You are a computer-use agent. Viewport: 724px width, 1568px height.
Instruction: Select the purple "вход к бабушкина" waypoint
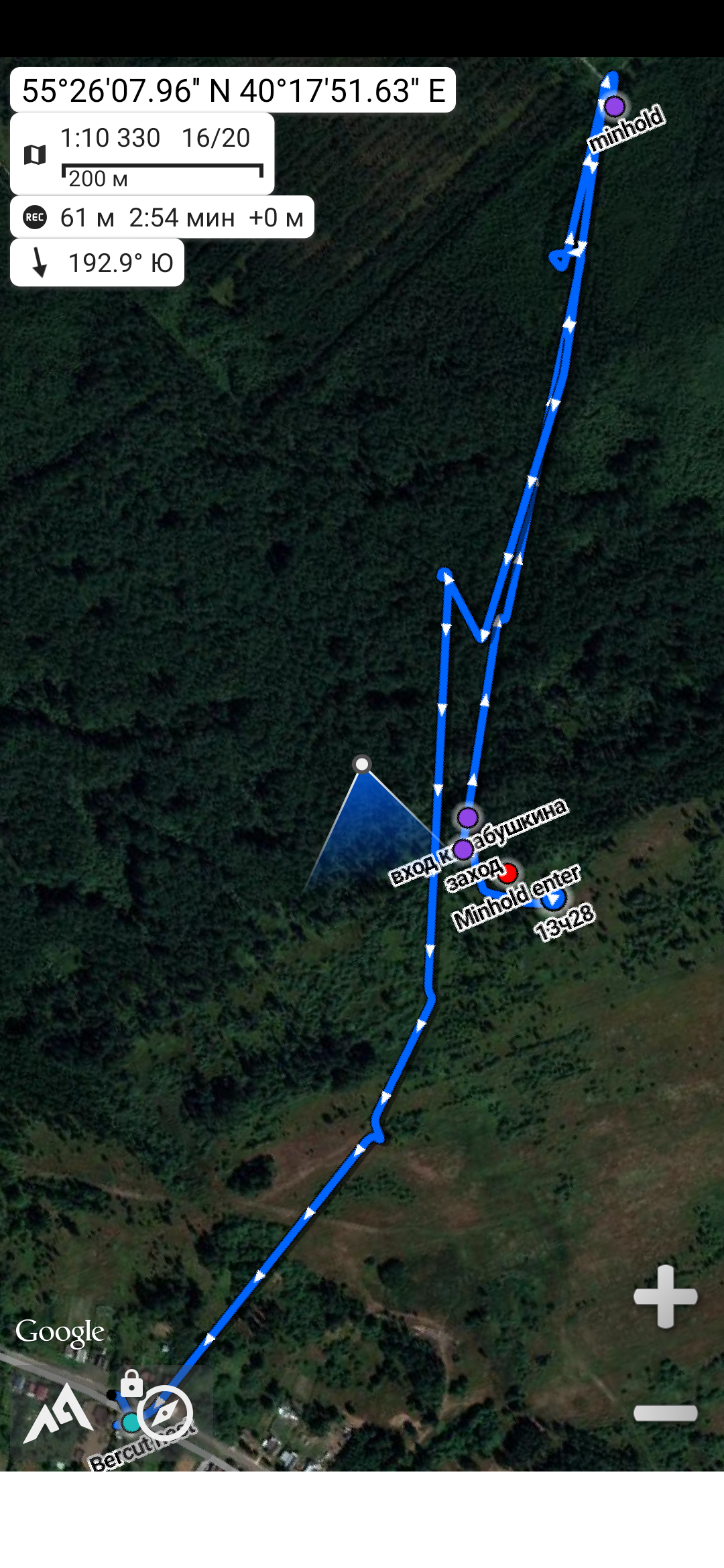click(x=463, y=850)
